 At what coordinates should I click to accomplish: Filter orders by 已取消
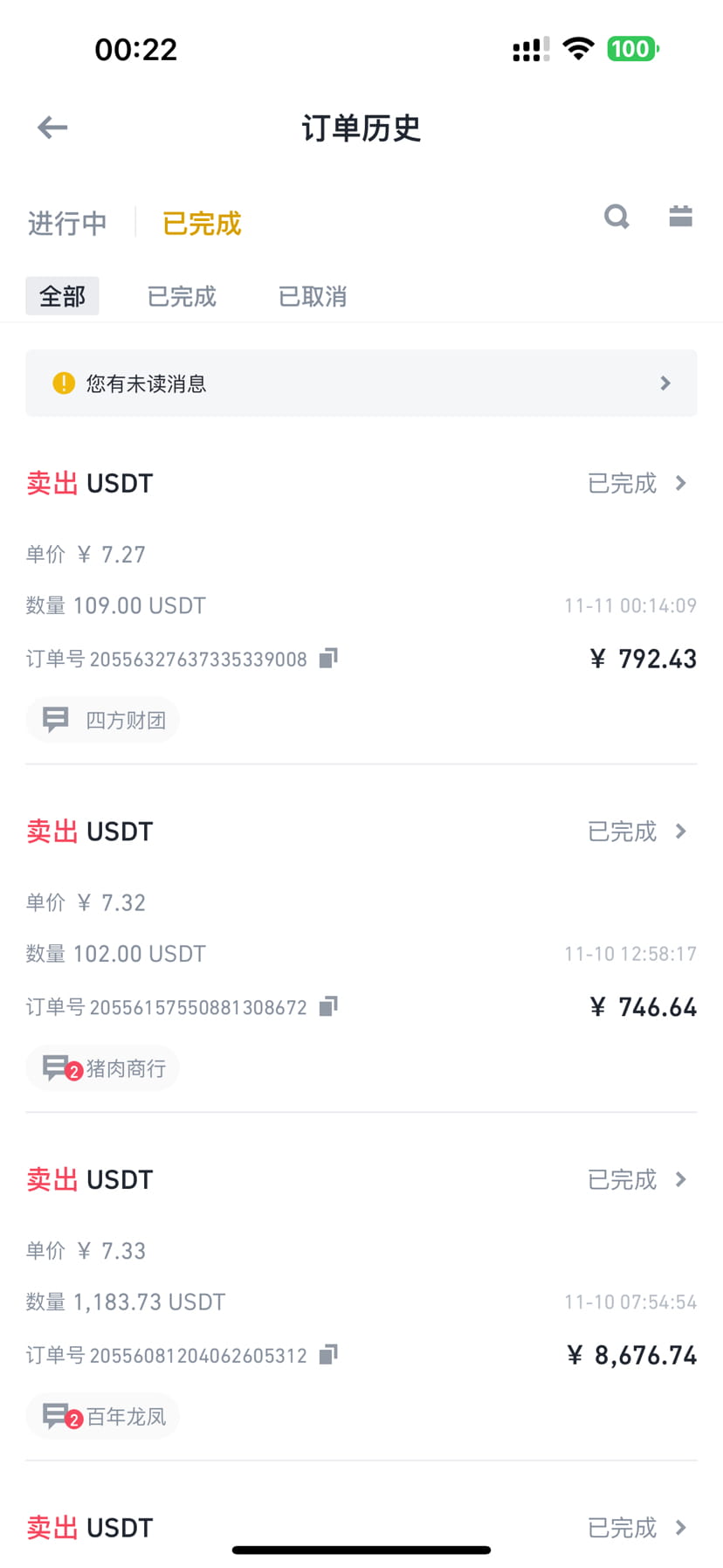pos(312,296)
